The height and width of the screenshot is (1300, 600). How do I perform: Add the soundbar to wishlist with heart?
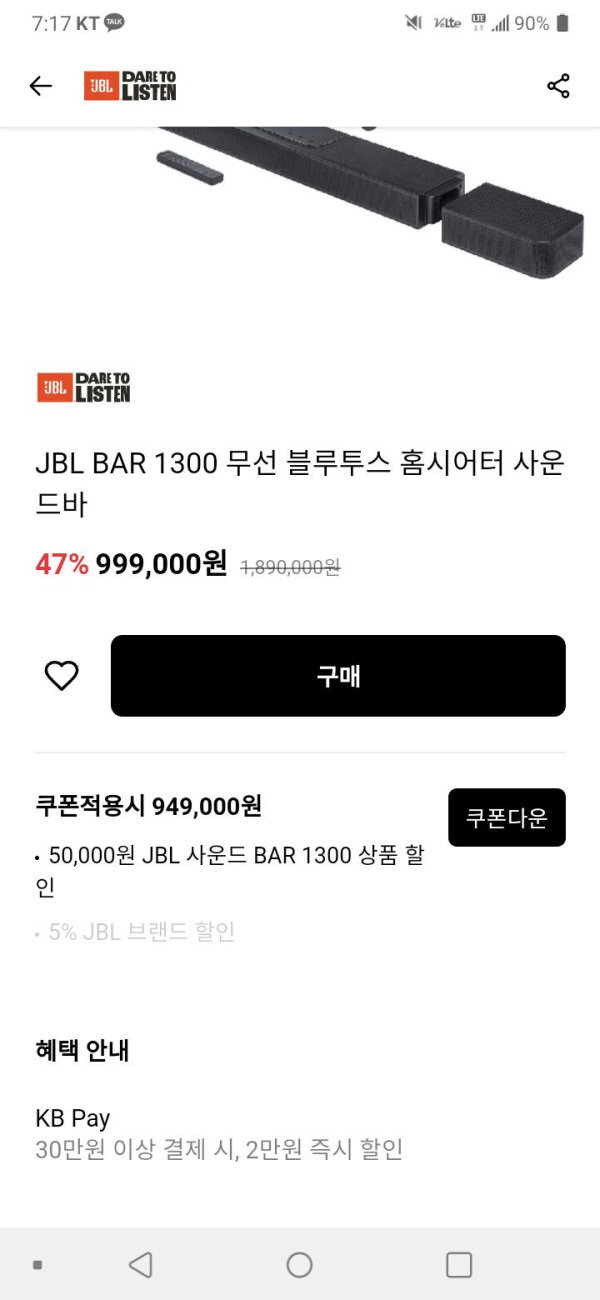pos(62,676)
